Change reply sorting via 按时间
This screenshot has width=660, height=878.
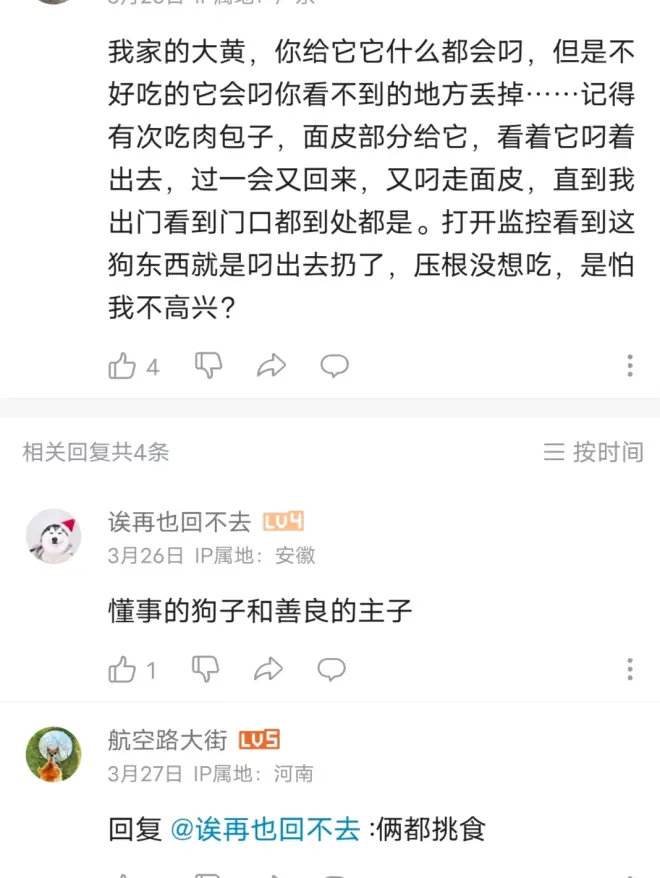tap(594, 452)
